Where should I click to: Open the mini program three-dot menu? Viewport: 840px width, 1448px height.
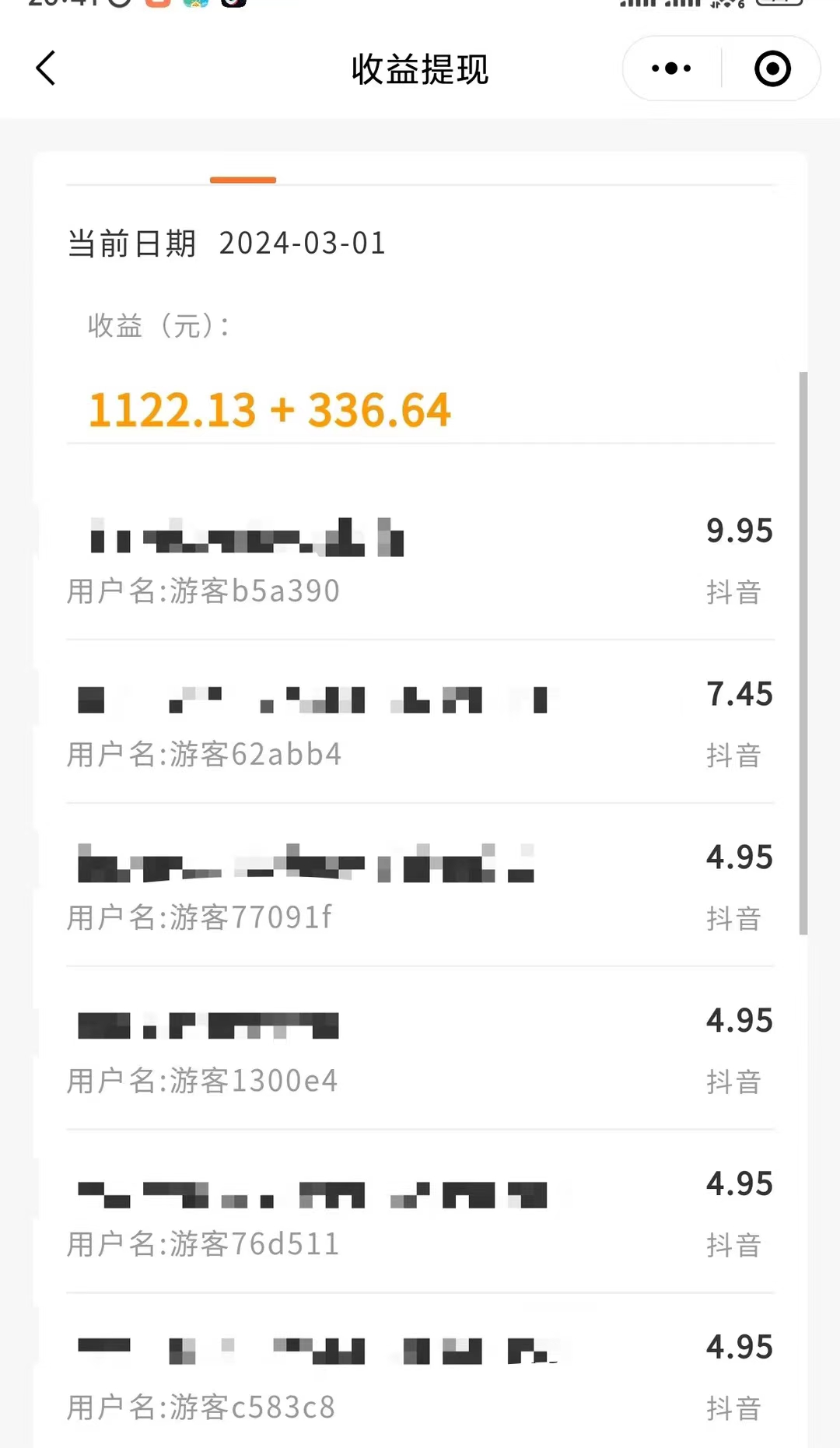click(671, 68)
